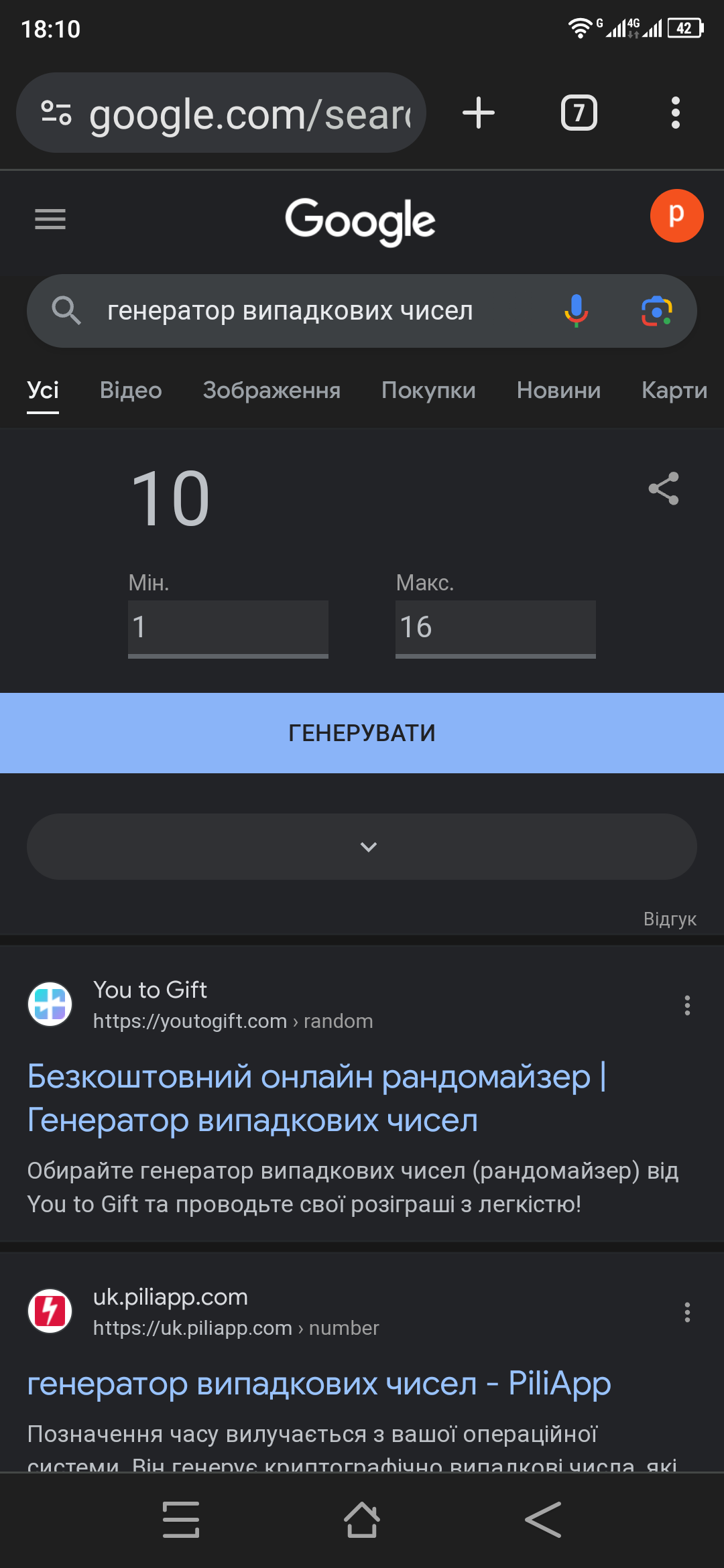Open the Google hamburger menu

(50, 219)
